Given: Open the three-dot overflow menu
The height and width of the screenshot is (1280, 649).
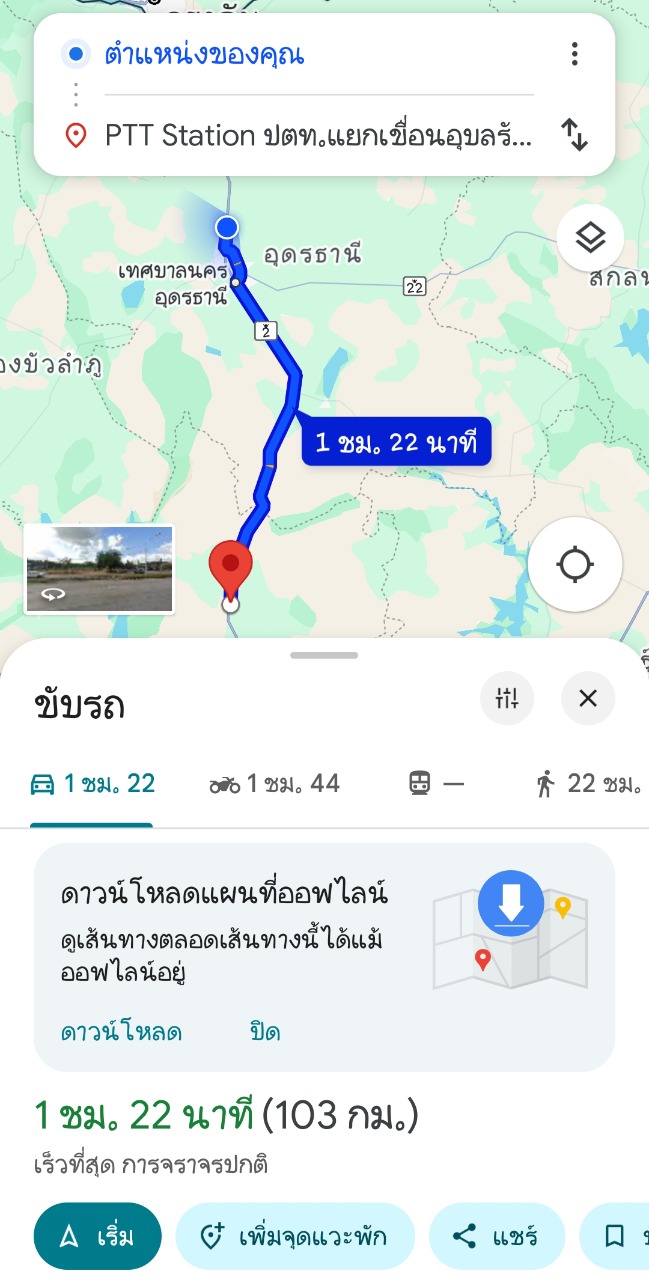Looking at the screenshot, I should coord(574,54).
